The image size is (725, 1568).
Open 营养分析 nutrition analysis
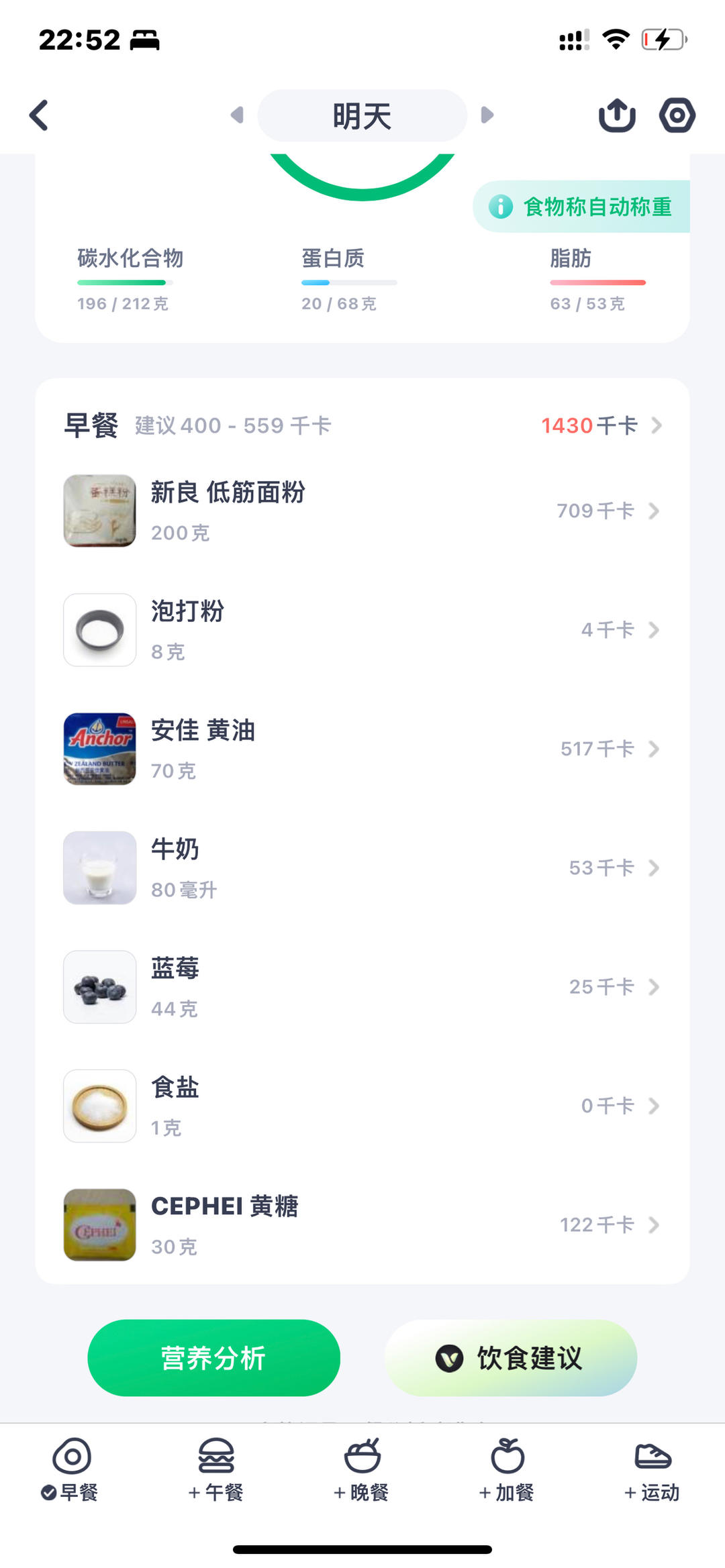[213, 1357]
